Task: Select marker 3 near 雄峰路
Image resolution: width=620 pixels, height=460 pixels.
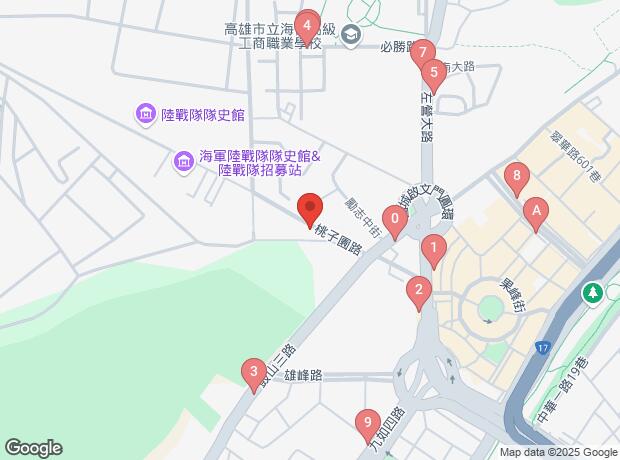Action: [254, 374]
